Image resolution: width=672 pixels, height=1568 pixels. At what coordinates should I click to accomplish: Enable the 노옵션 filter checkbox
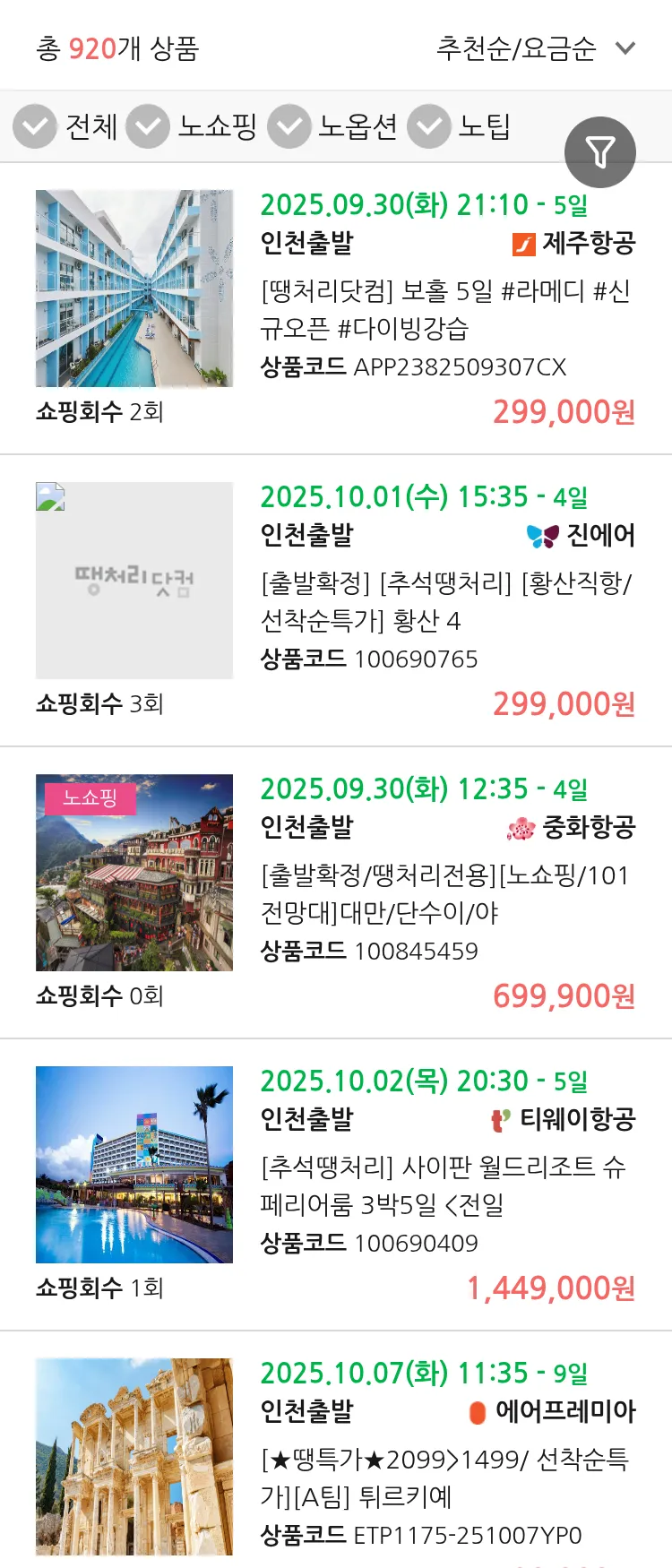click(289, 127)
